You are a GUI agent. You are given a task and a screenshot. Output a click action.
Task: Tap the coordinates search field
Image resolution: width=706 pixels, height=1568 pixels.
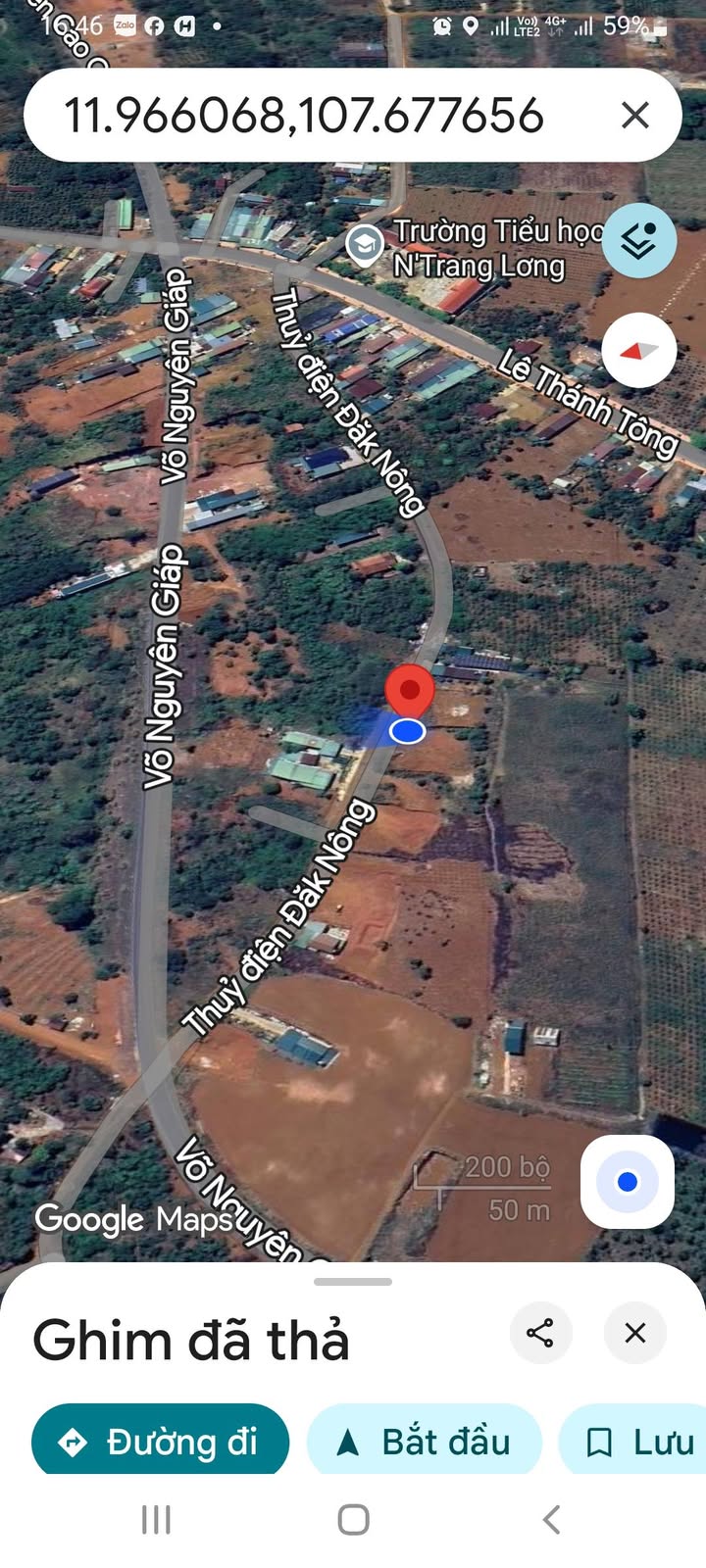coord(304,116)
